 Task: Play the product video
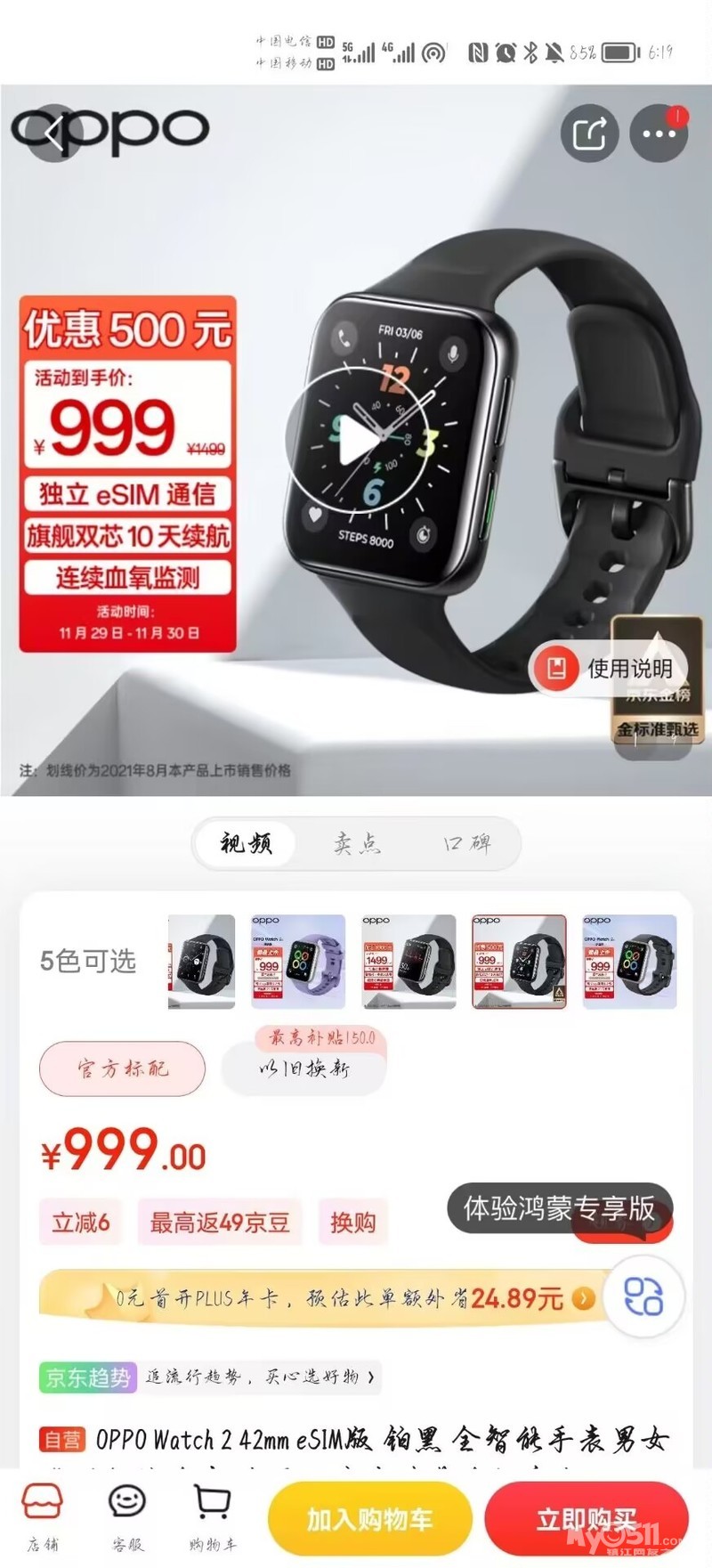click(357, 438)
